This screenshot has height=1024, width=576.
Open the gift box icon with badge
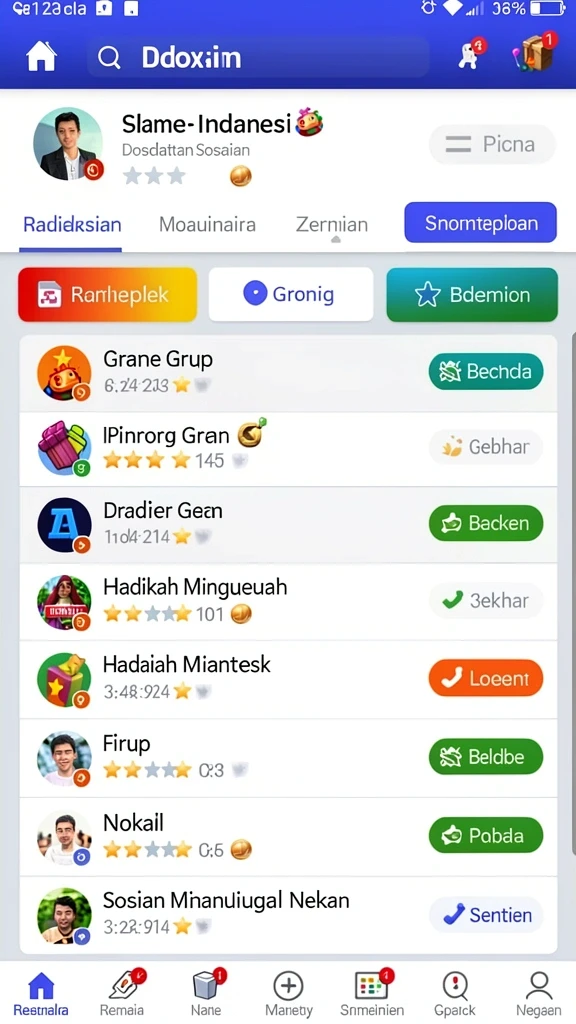[536, 52]
